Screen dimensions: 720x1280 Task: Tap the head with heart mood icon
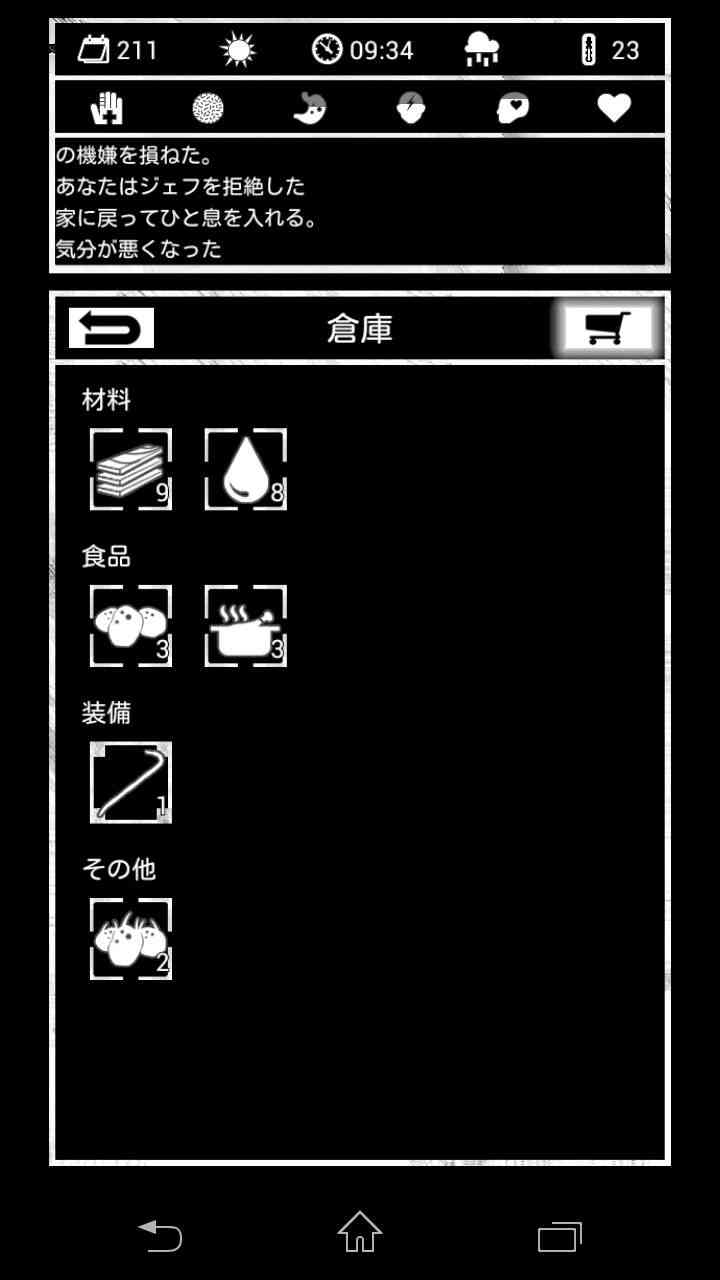click(512, 107)
